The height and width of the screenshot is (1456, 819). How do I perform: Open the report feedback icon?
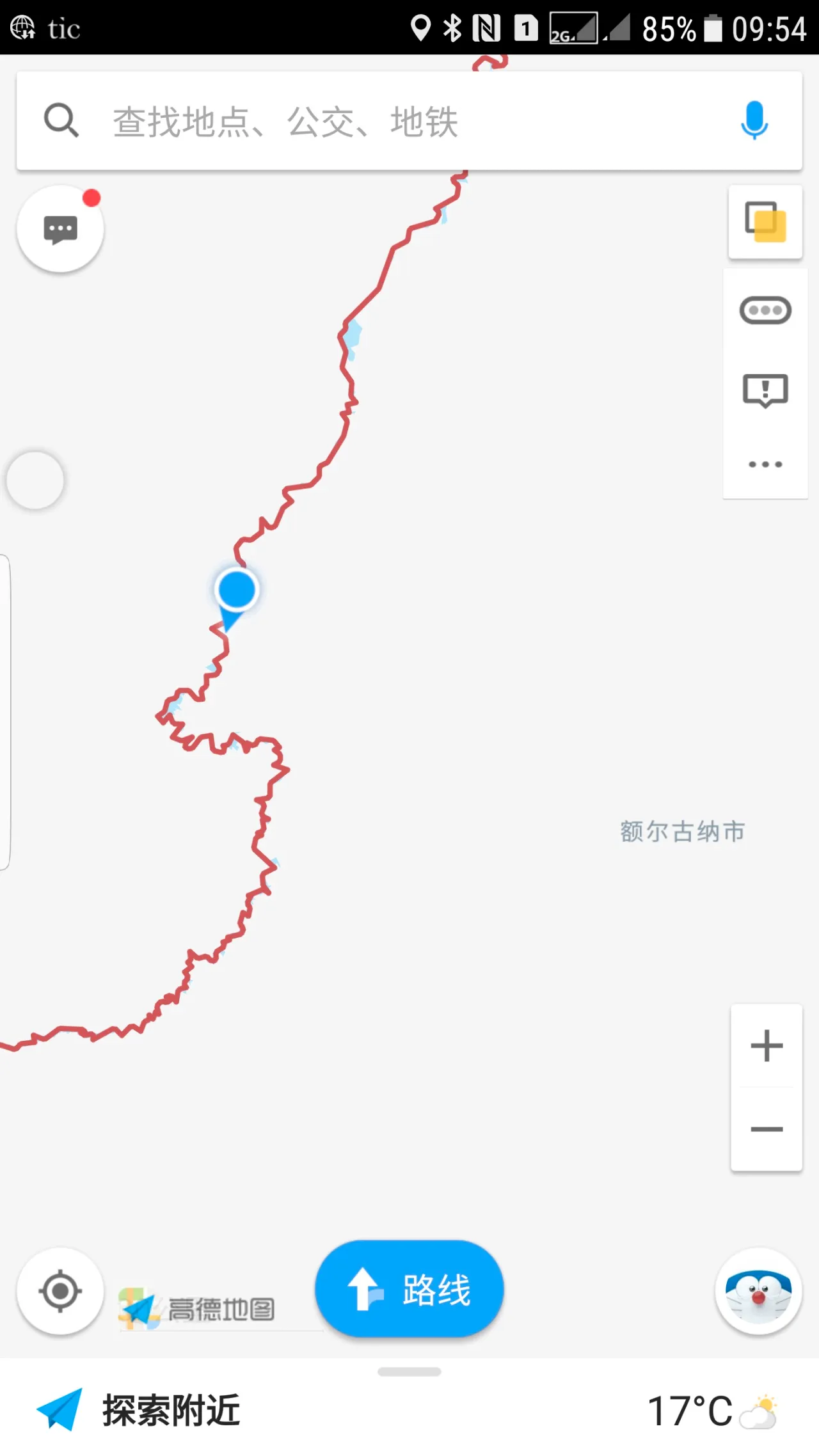tap(765, 390)
